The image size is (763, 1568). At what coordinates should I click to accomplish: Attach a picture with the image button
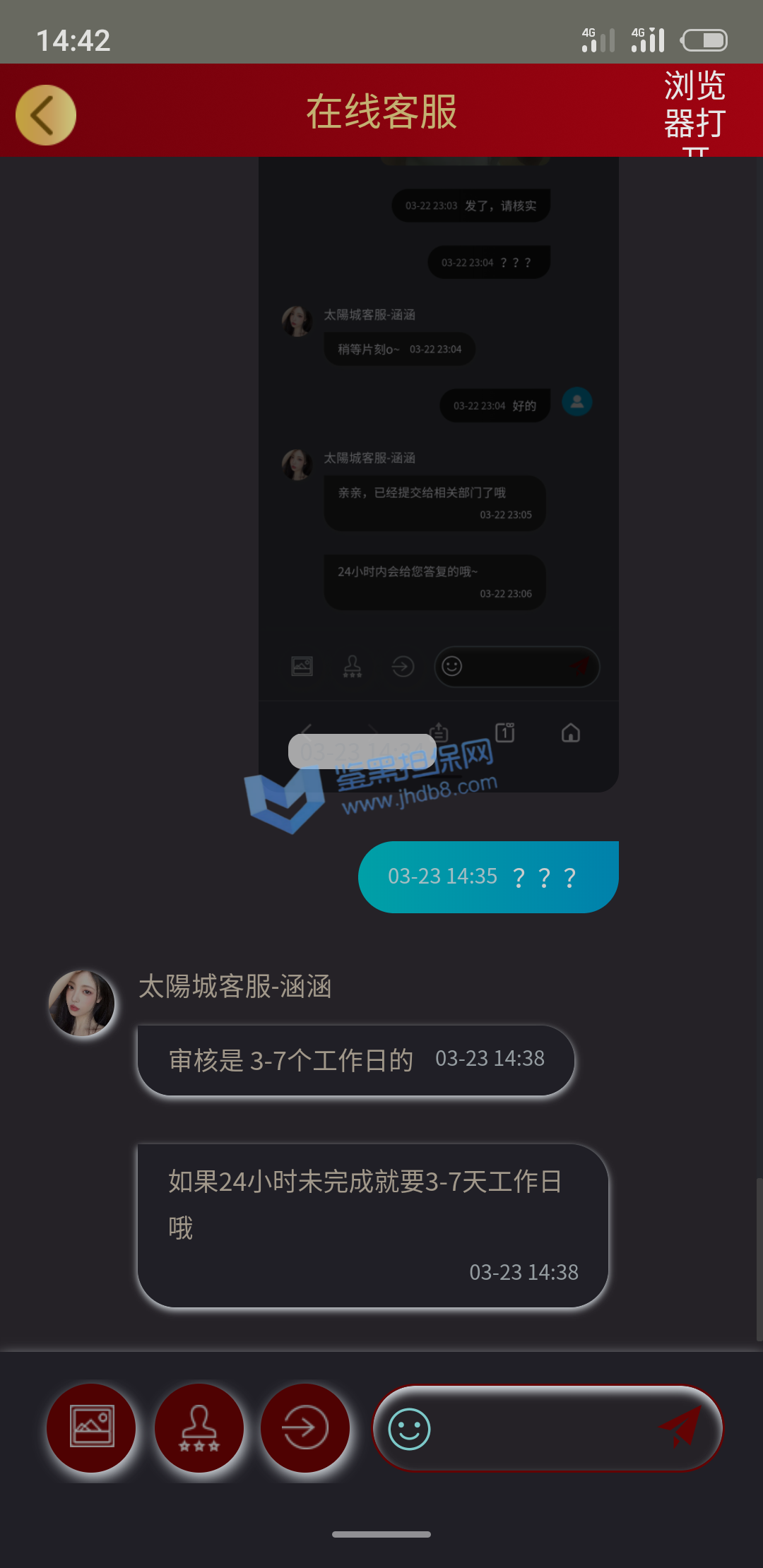pos(91,1427)
